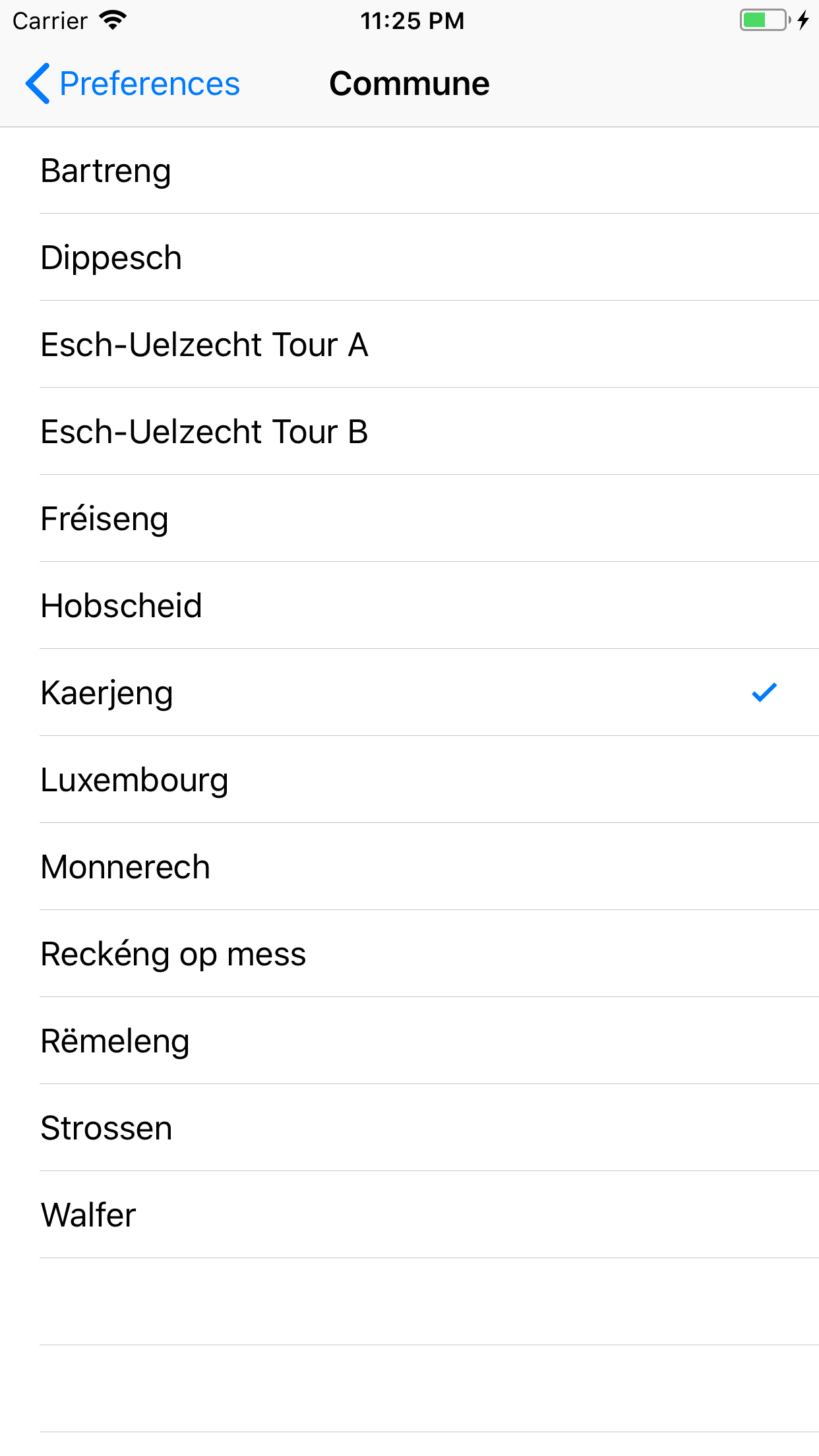Choose Monnerech from the list
This screenshot has width=819, height=1456.
tap(409, 866)
